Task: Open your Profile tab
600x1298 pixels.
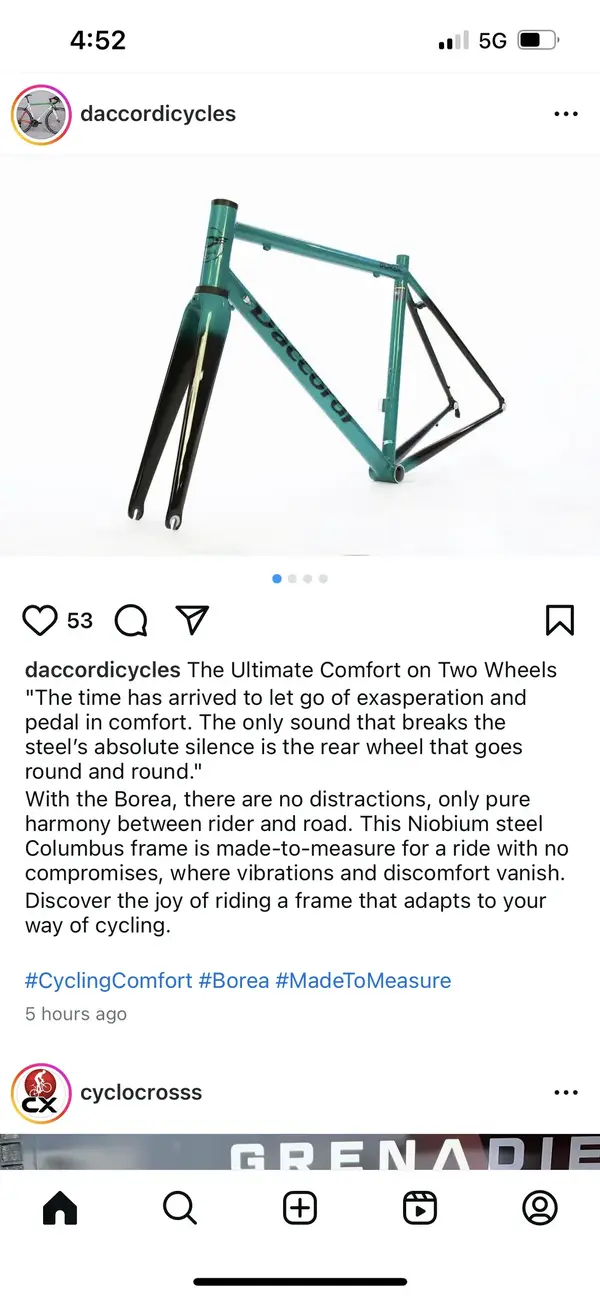Action: [x=540, y=1208]
